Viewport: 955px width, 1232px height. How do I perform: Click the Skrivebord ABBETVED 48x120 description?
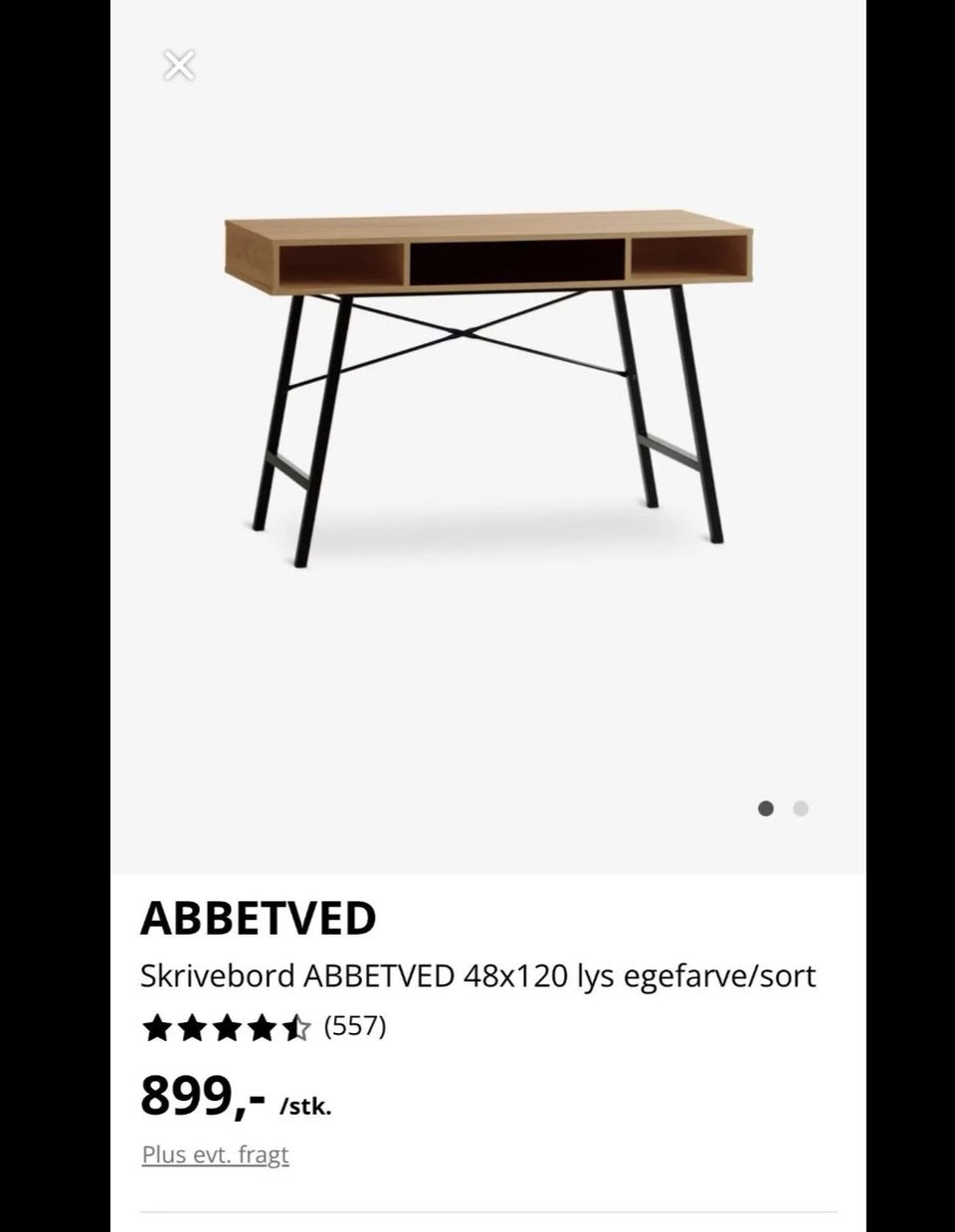pos(479,976)
